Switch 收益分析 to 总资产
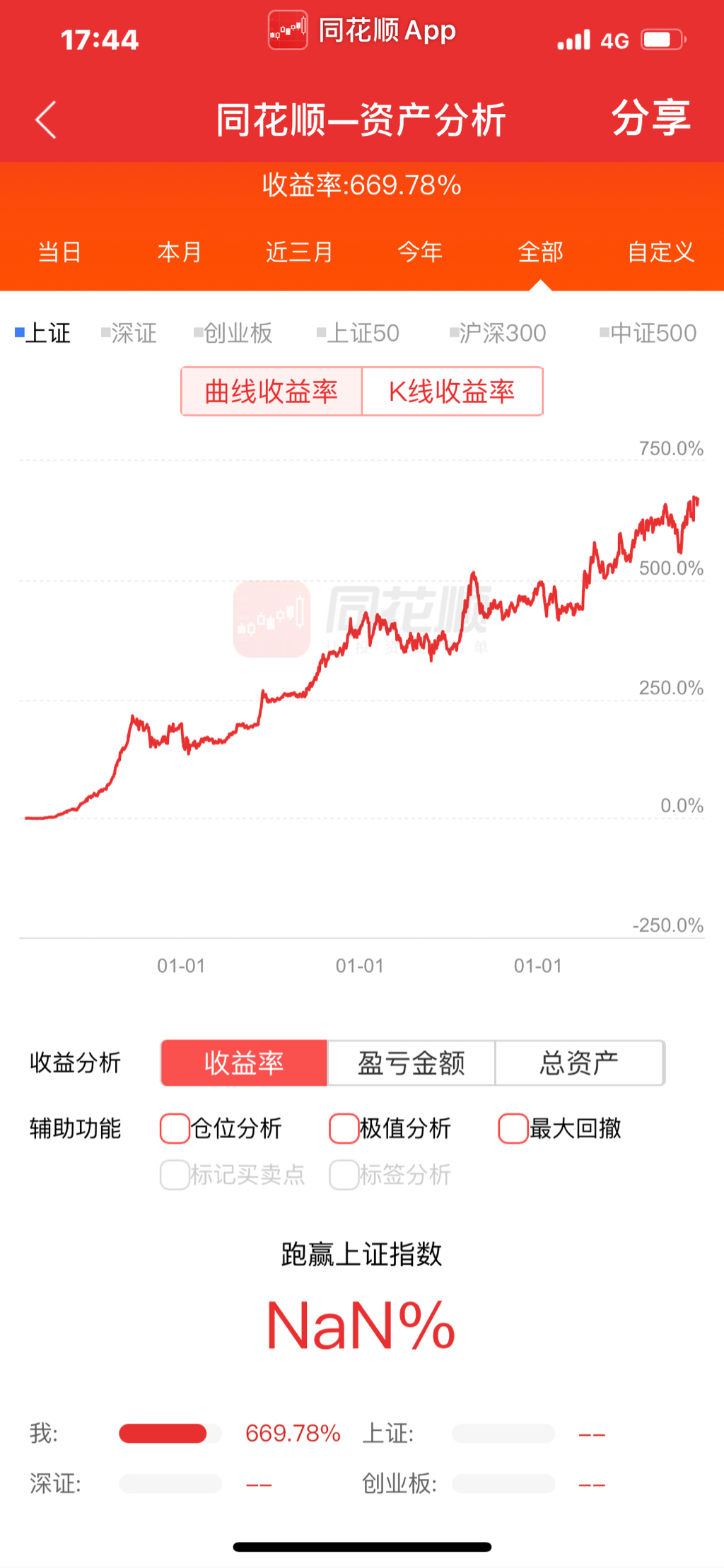The width and height of the screenshot is (724, 1568). click(x=579, y=1063)
